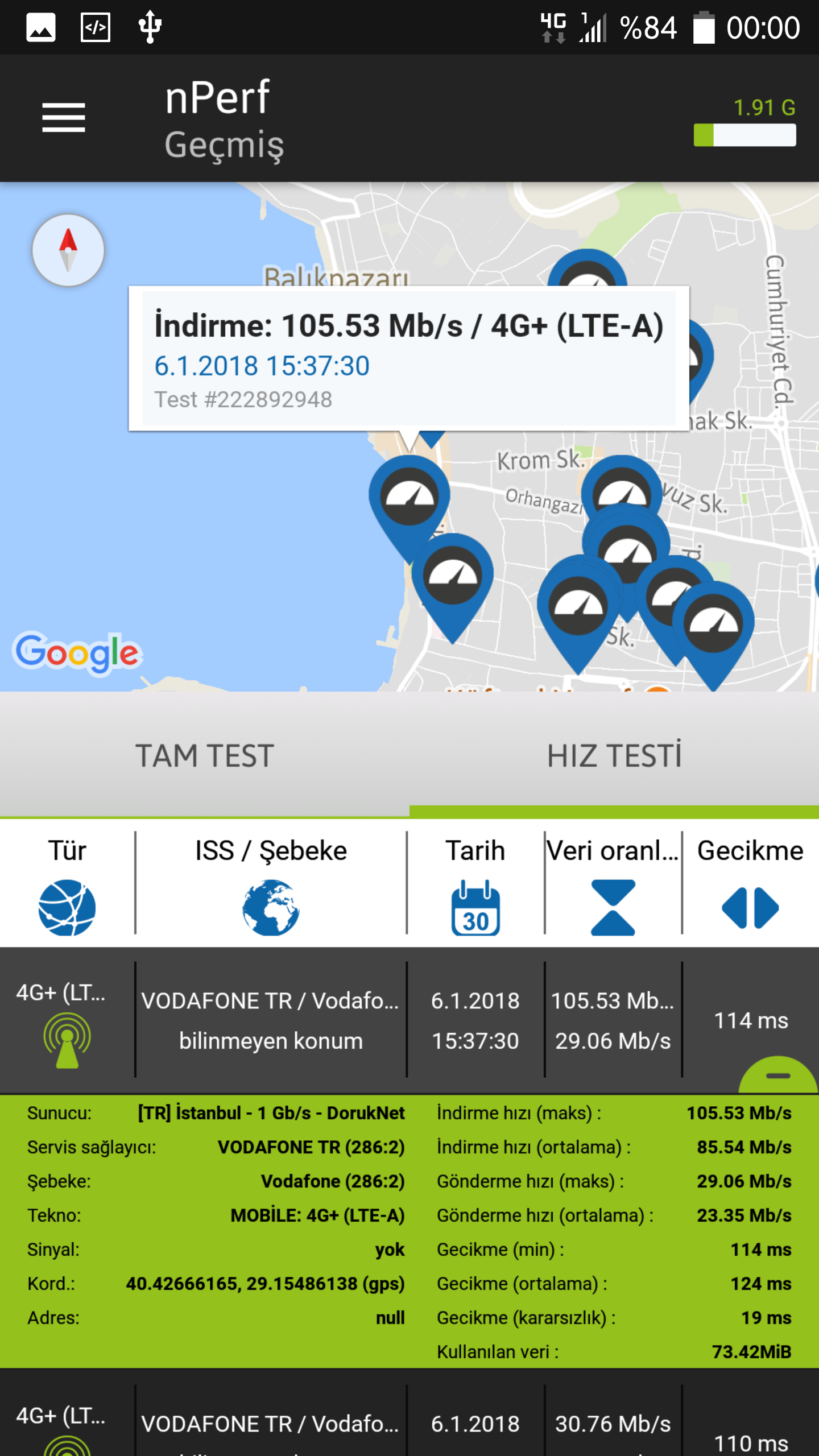
Task: Tap the 105.53 Mb/s Vodafone test row
Action: (409, 1020)
